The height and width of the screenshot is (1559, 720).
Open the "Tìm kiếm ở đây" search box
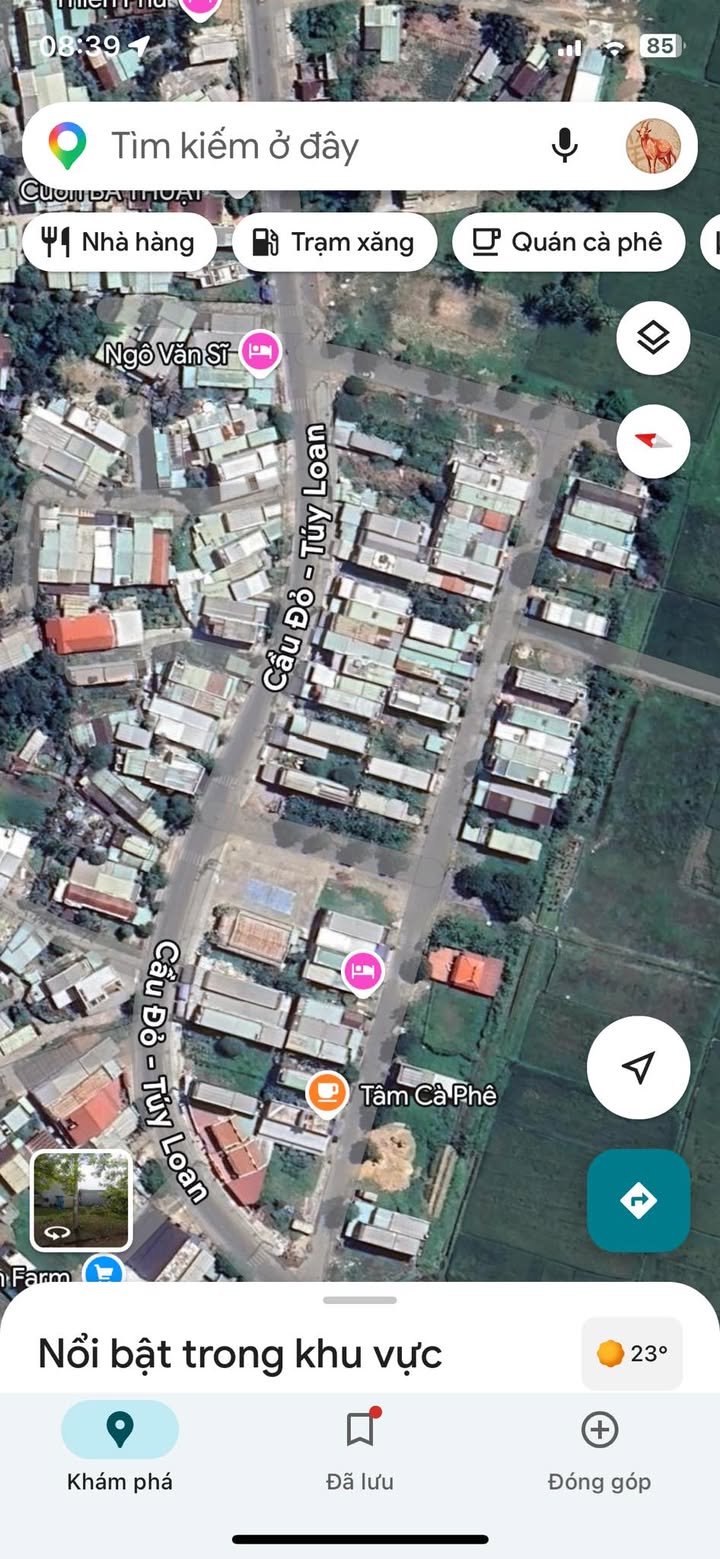pyautogui.click(x=300, y=147)
